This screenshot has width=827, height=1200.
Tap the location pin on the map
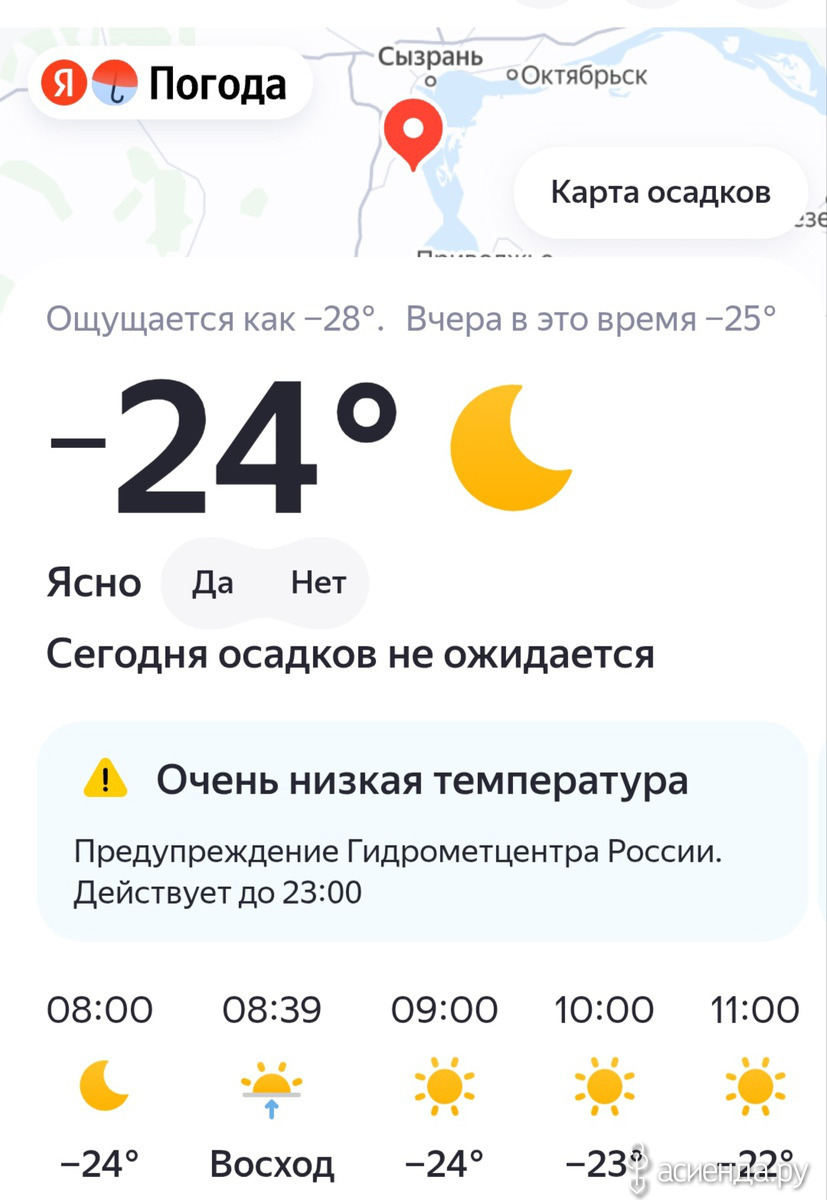point(414,130)
